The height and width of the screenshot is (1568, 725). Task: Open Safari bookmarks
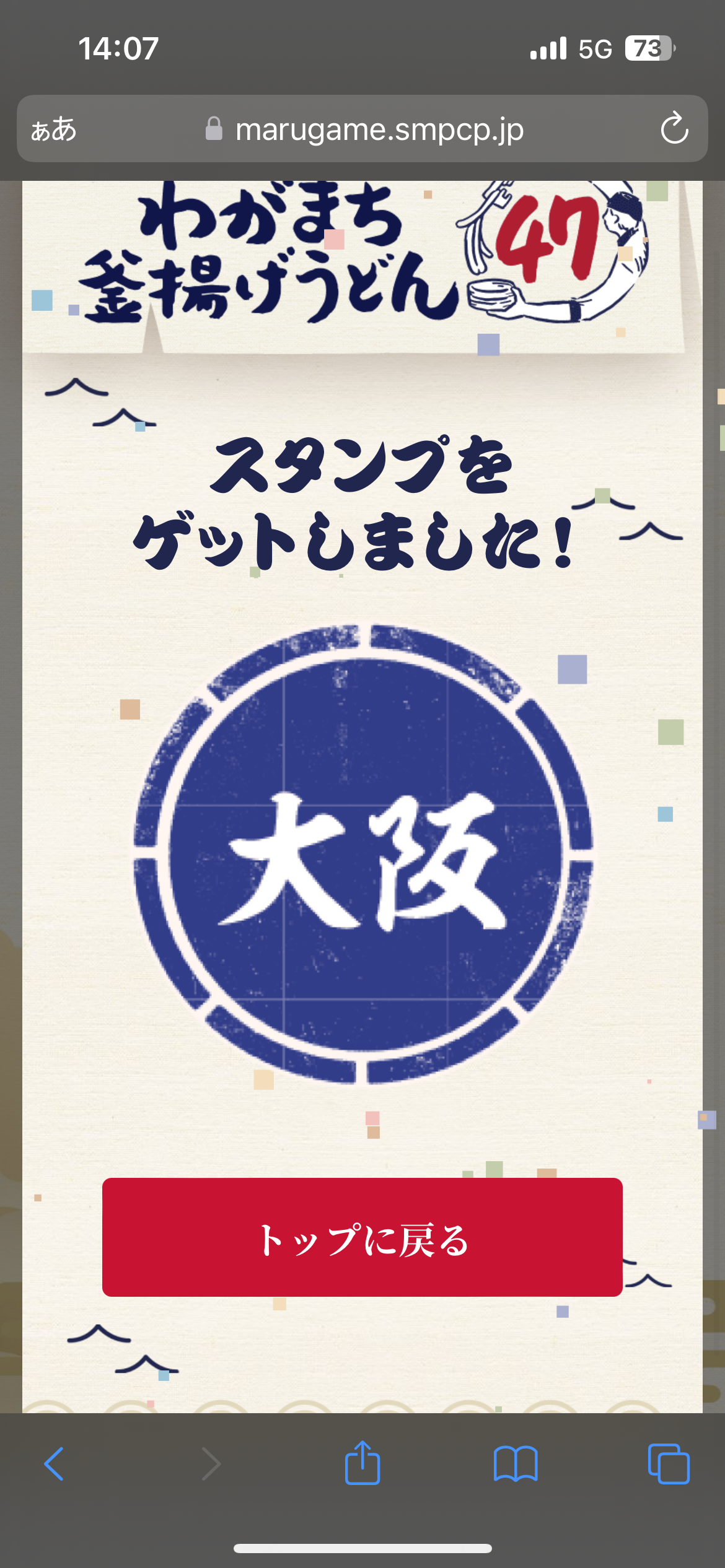click(516, 1464)
